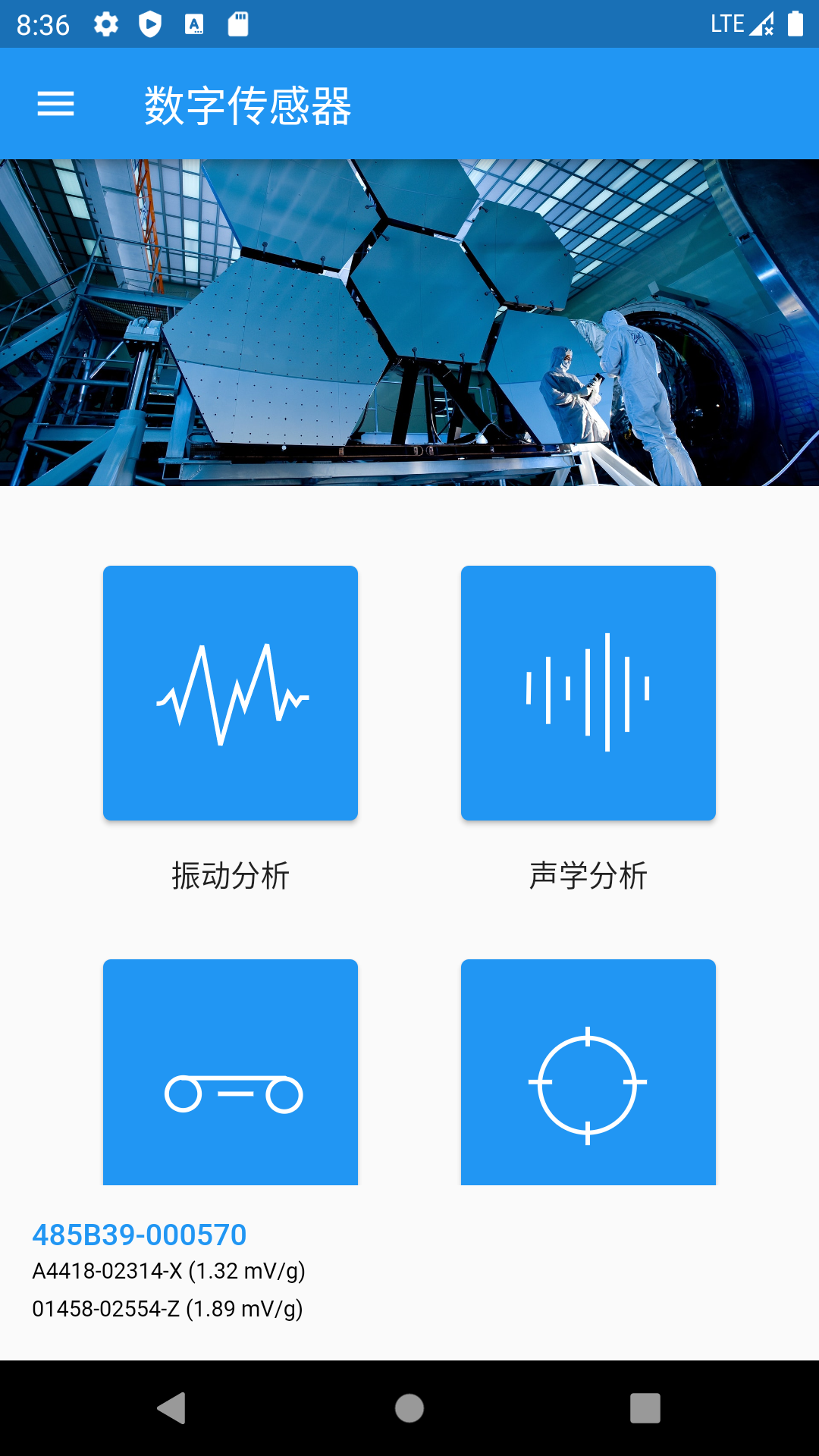Tap the SD card icon in the status bar
Image resolution: width=819 pixels, height=1456 pixels.
[x=237, y=23]
